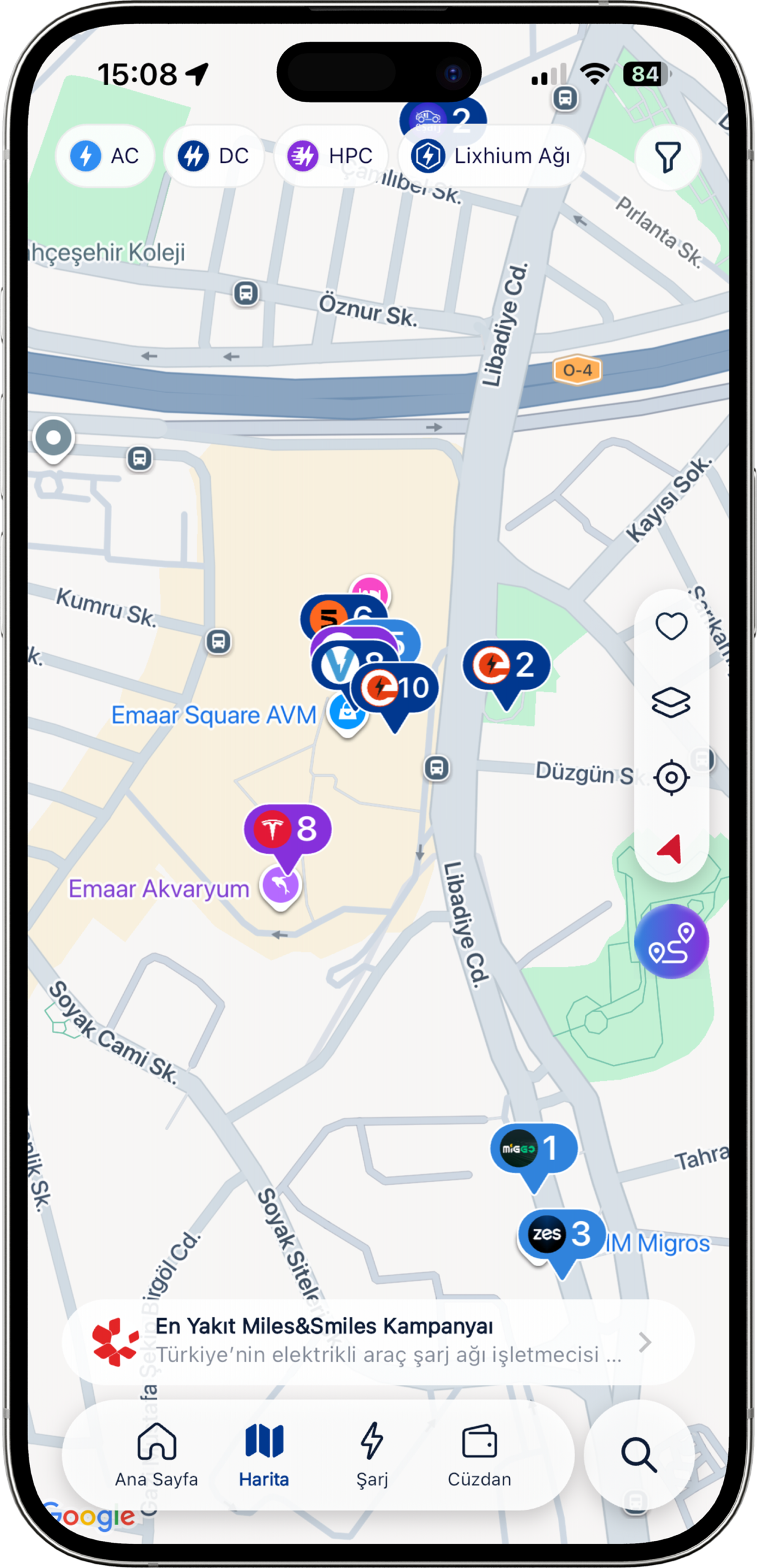This screenshot has width=757, height=1568.
Task: Open the Cüzdan tab
Action: coord(479,1453)
